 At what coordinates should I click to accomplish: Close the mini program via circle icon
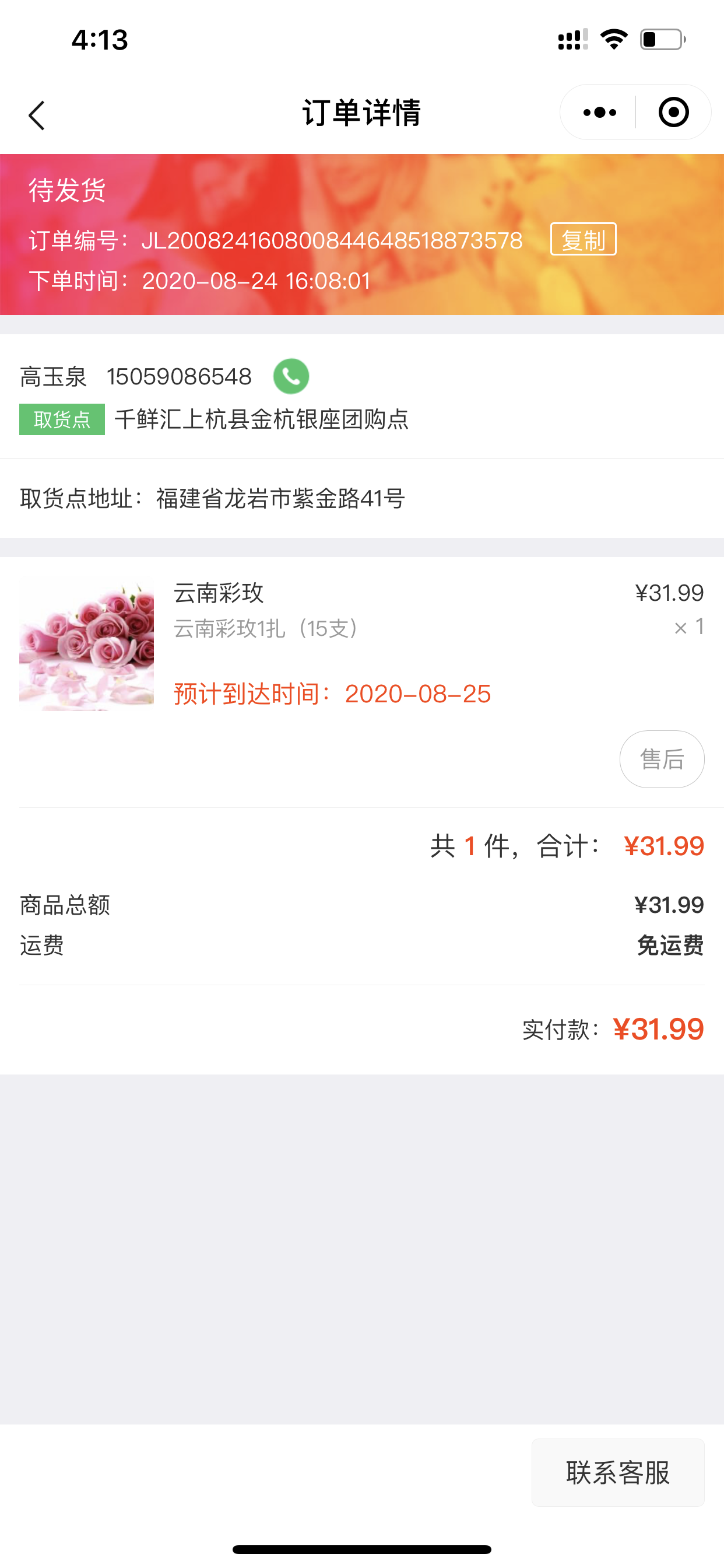coord(673,113)
